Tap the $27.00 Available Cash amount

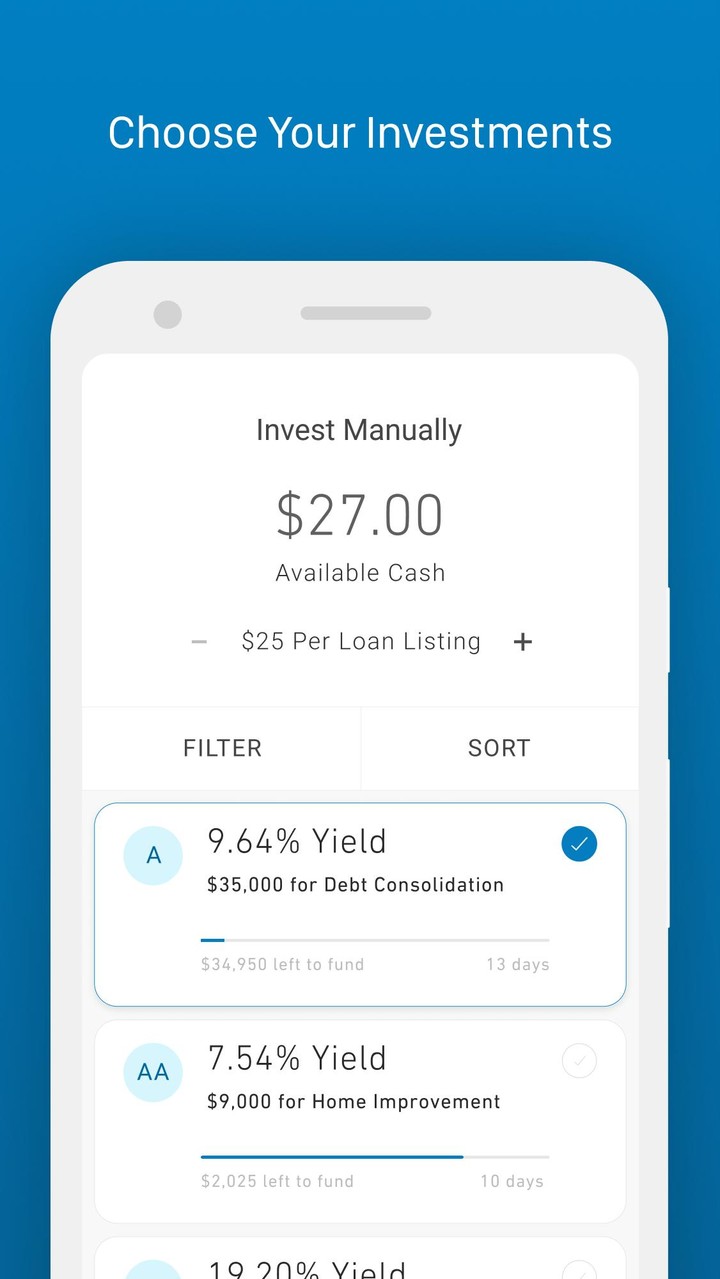(360, 514)
